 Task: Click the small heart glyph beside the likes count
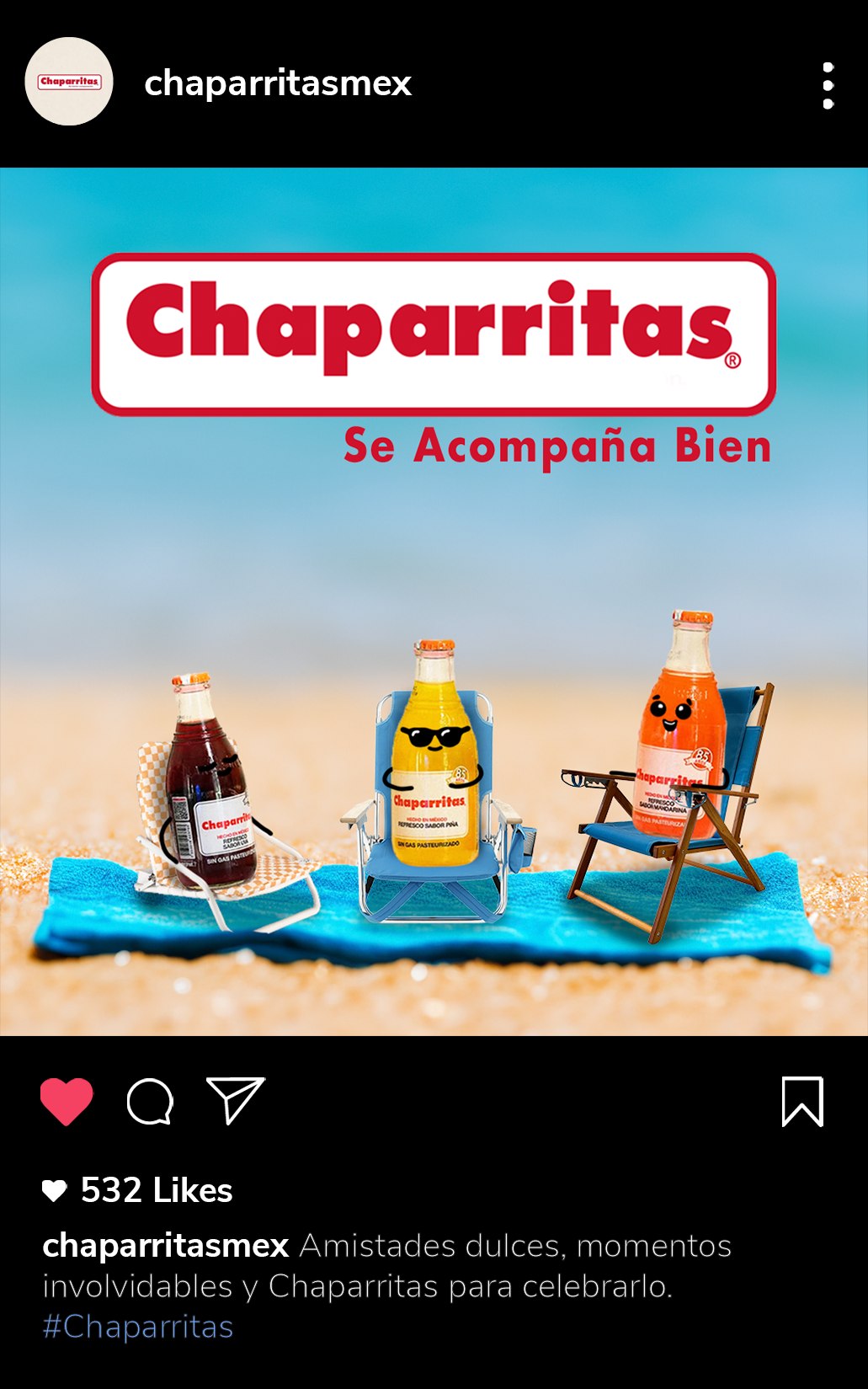tap(55, 1190)
